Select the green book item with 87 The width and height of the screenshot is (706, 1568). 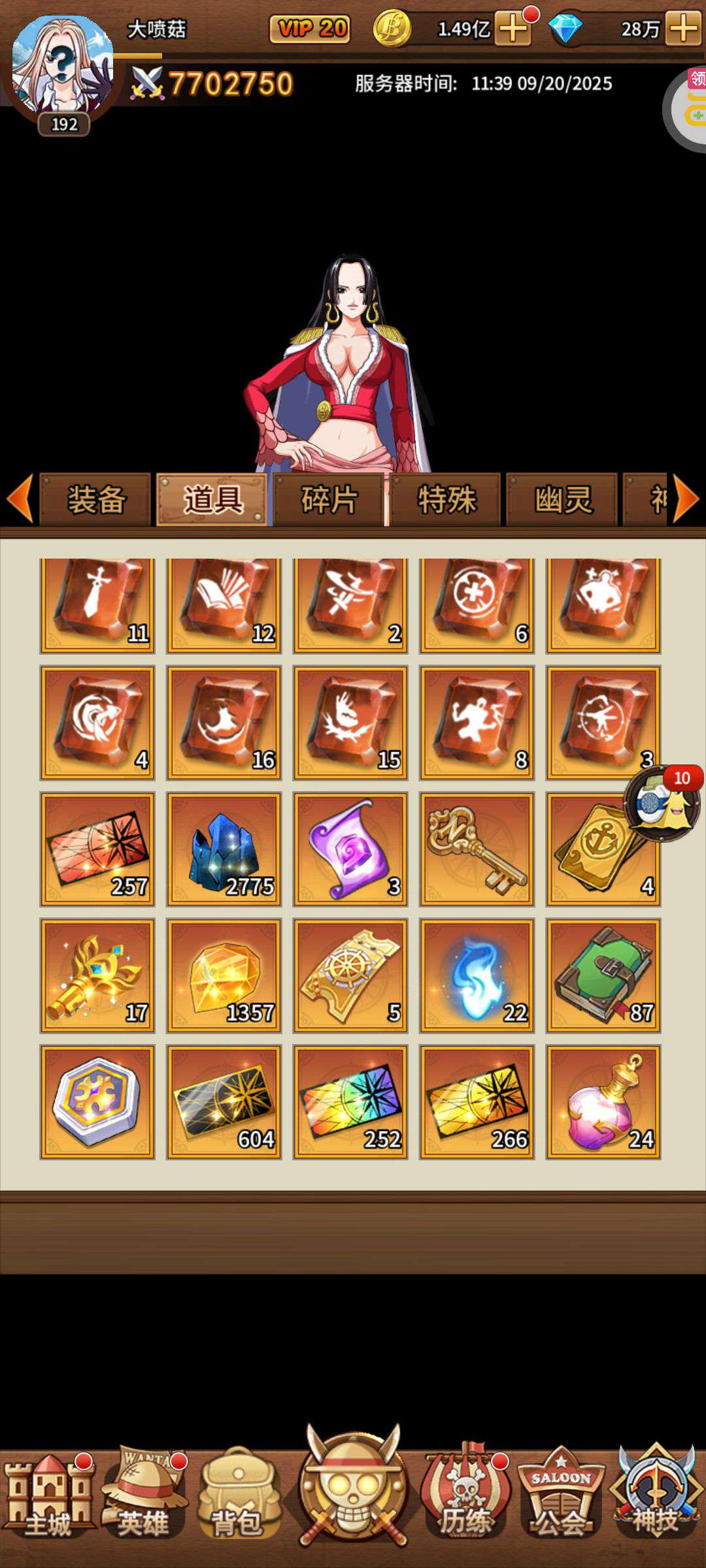[x=603, y=975]
